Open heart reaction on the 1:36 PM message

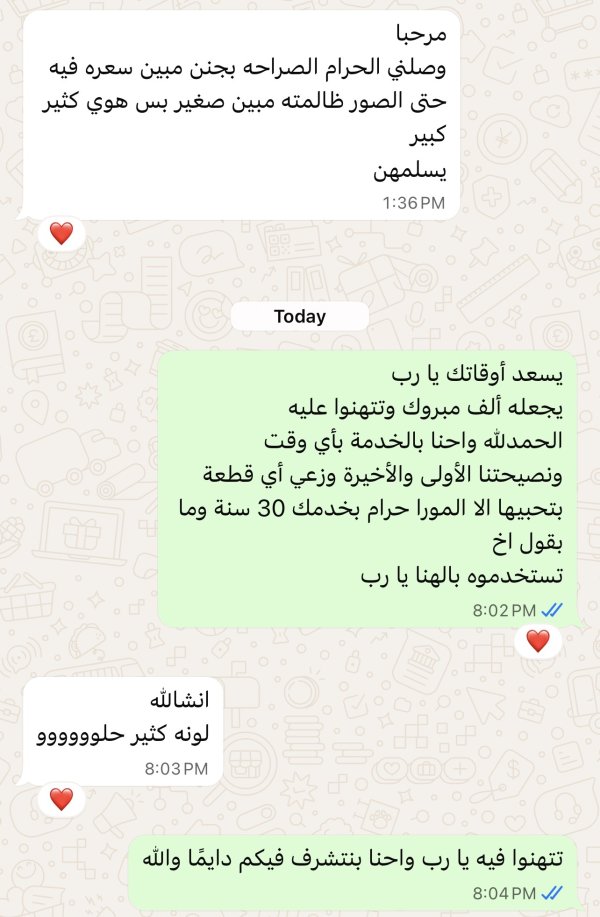tap(61, 234)
